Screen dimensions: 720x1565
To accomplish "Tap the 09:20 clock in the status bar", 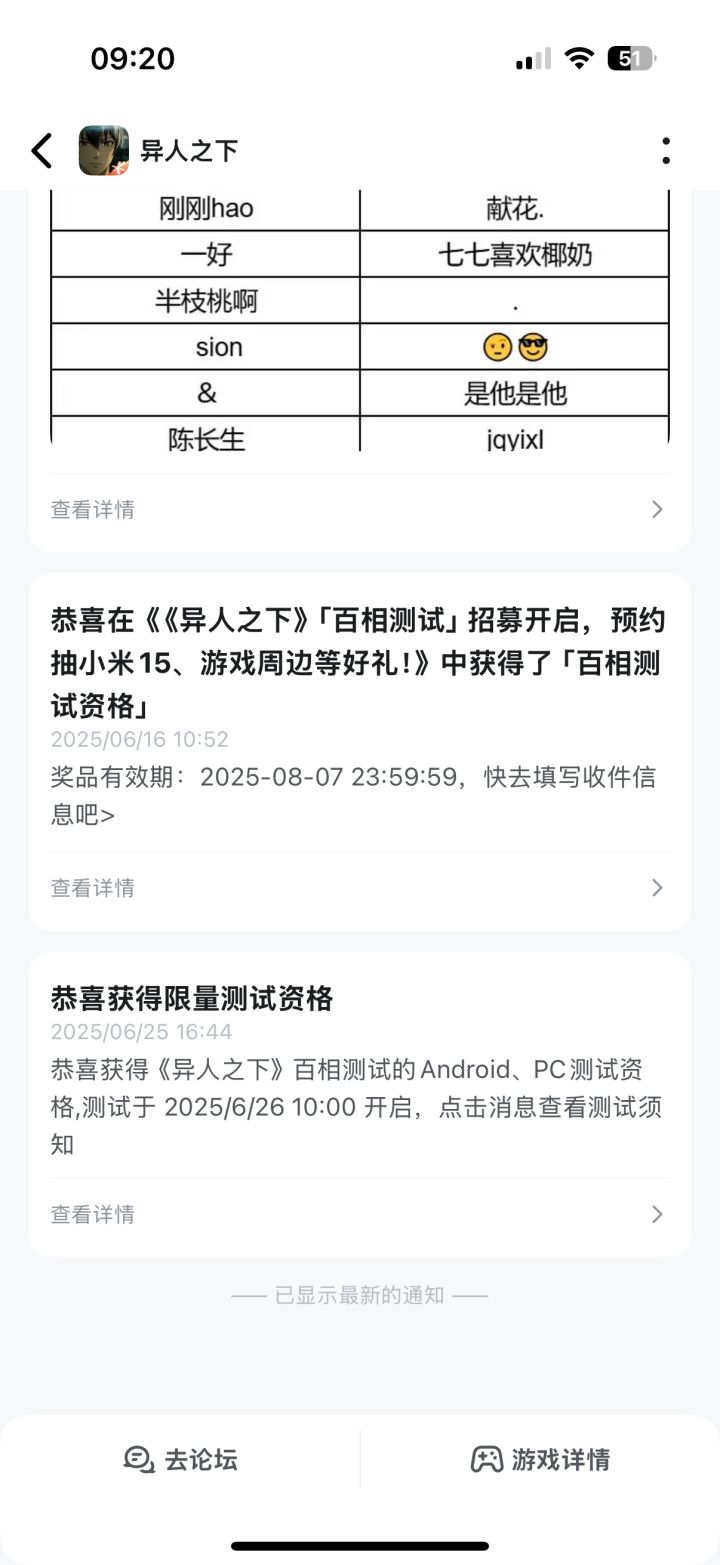I will 135,58.
